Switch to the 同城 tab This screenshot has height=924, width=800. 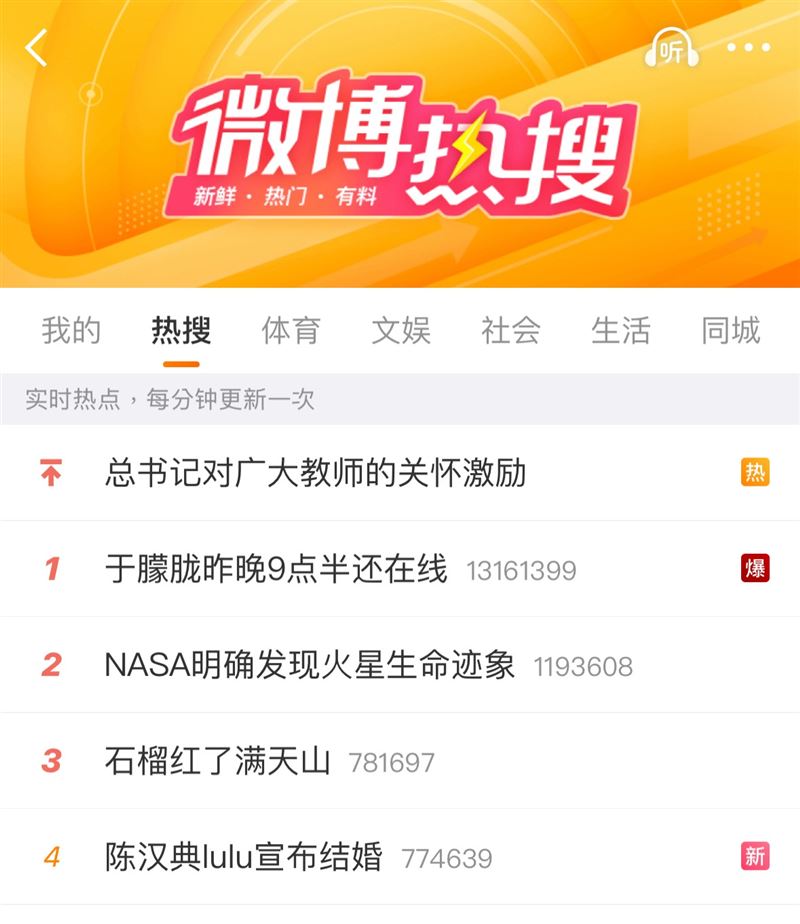731,330
